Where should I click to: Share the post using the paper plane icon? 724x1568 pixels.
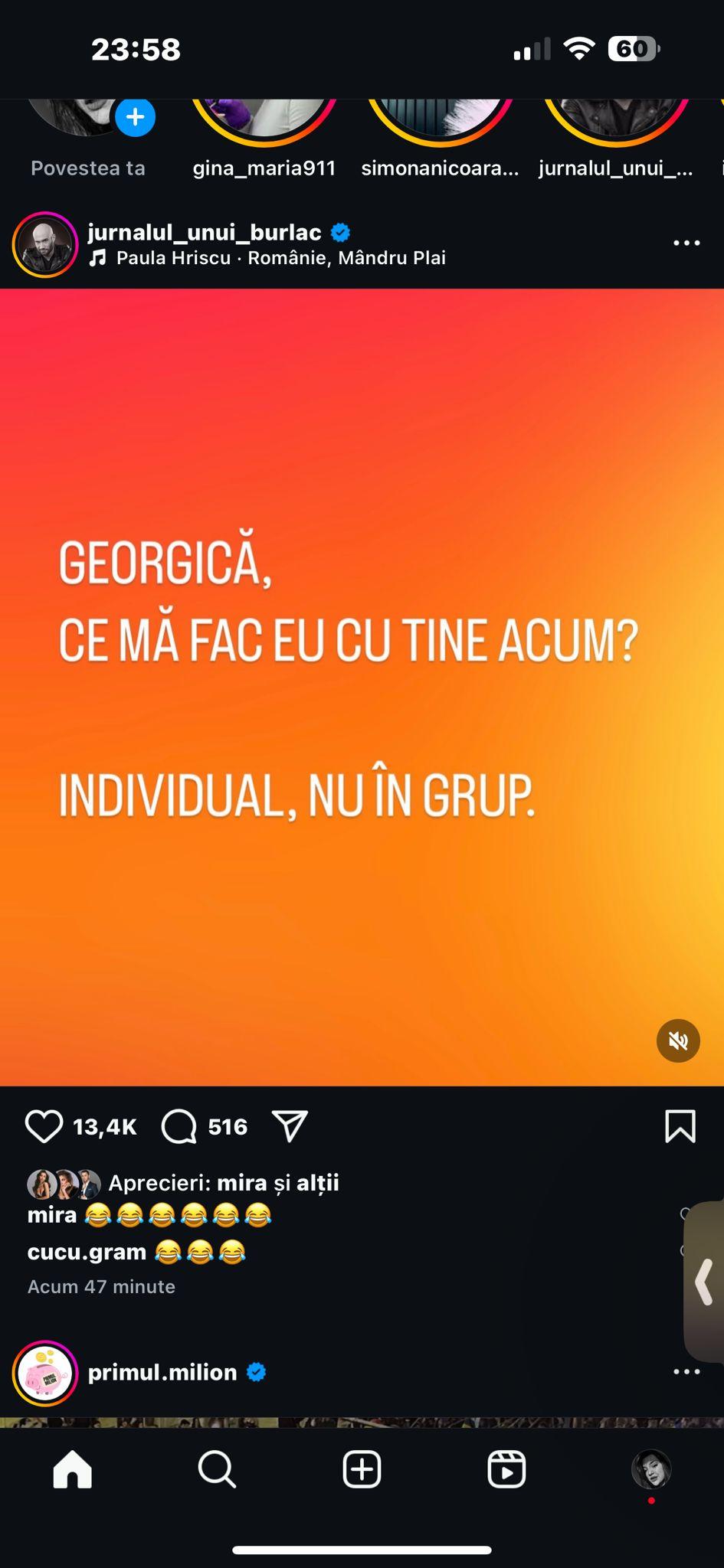pyautogui.click(x=289, y=1125)
